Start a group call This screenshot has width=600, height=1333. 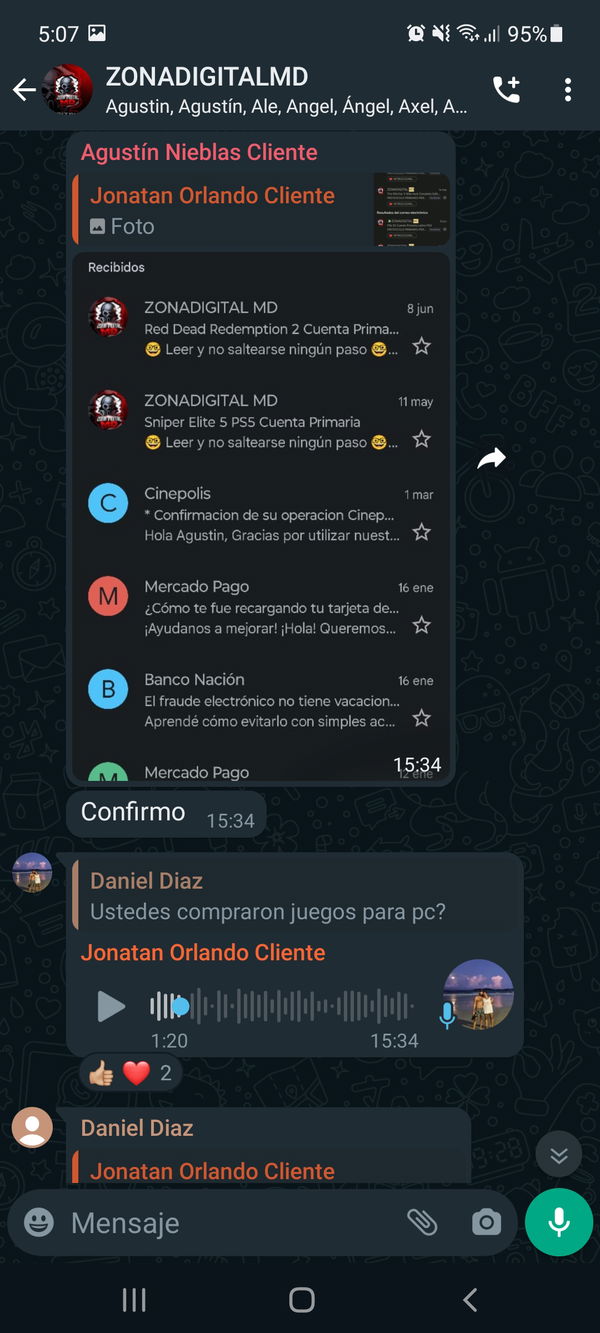coord(506,90)
